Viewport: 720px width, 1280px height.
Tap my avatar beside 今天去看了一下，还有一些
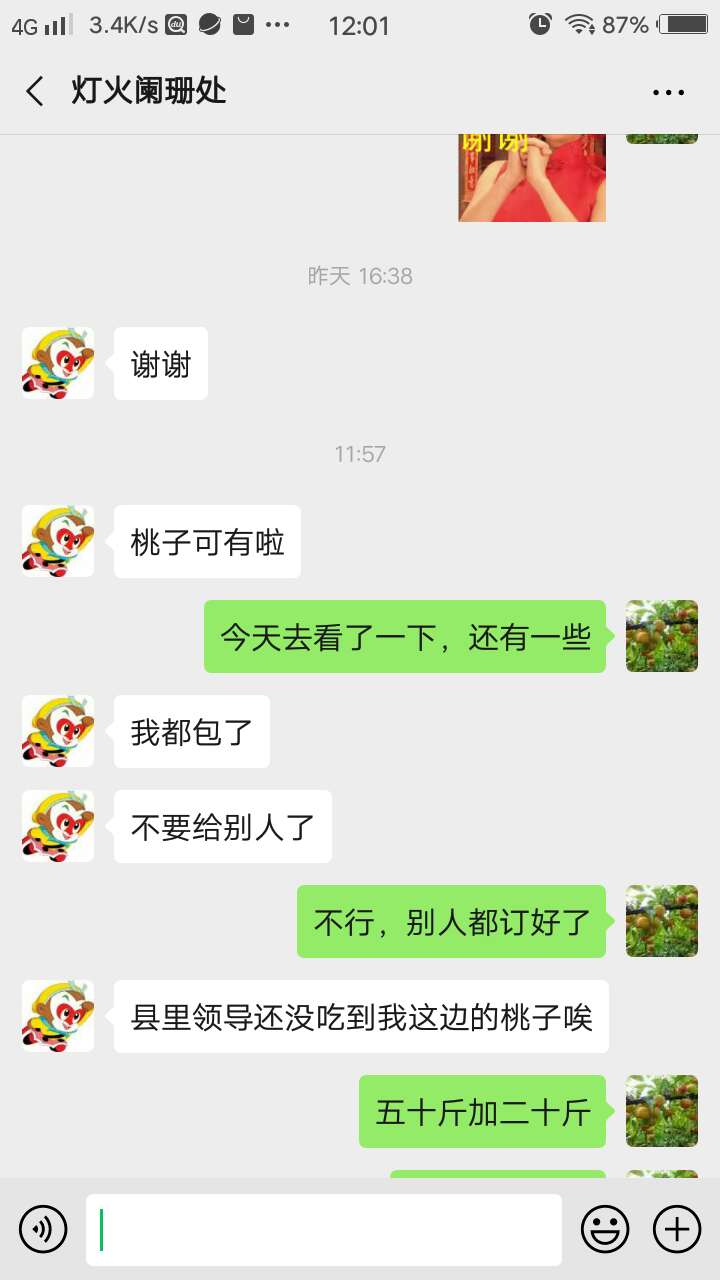661,636
